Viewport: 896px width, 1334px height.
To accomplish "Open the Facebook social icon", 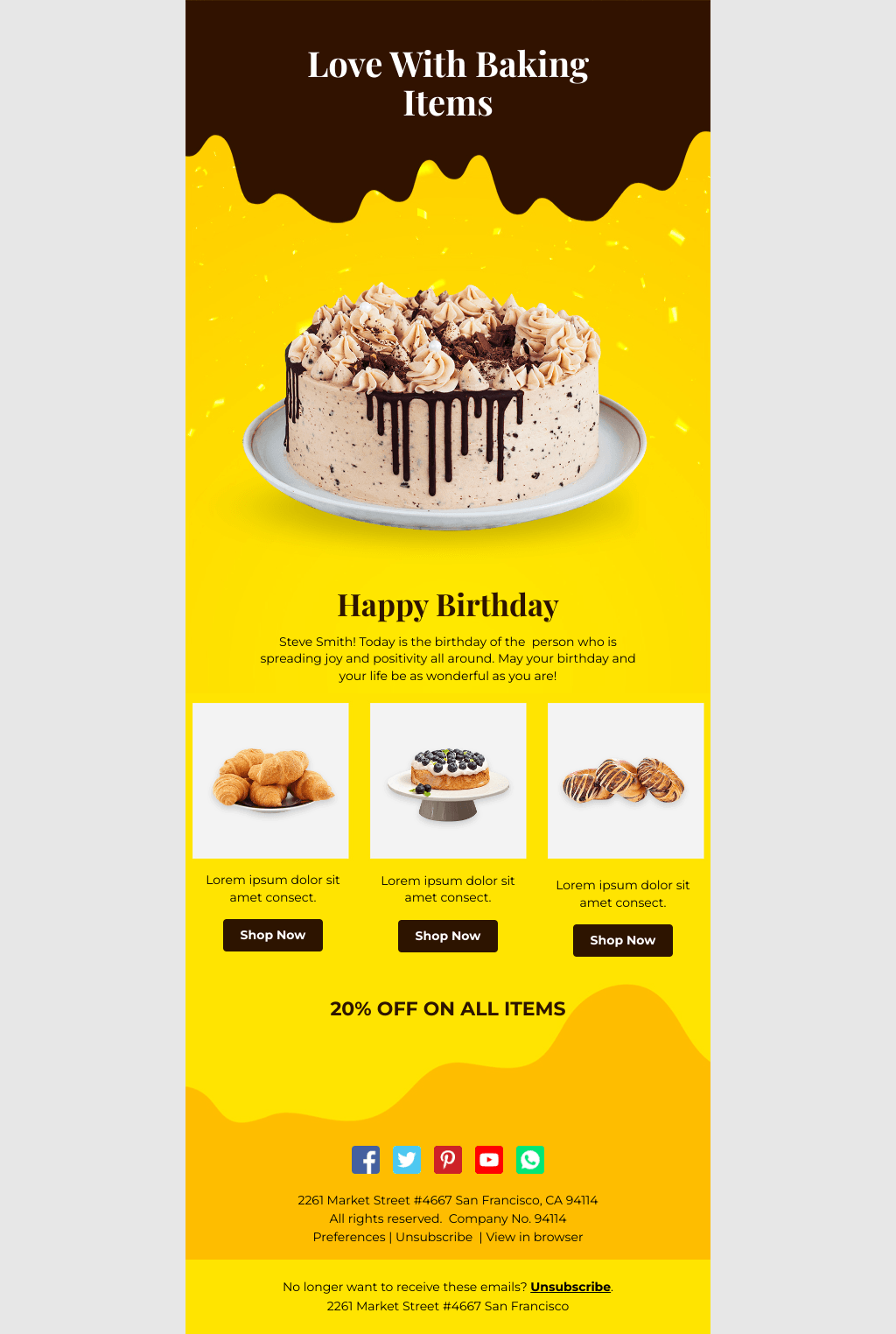I will tap(366, 1160).
